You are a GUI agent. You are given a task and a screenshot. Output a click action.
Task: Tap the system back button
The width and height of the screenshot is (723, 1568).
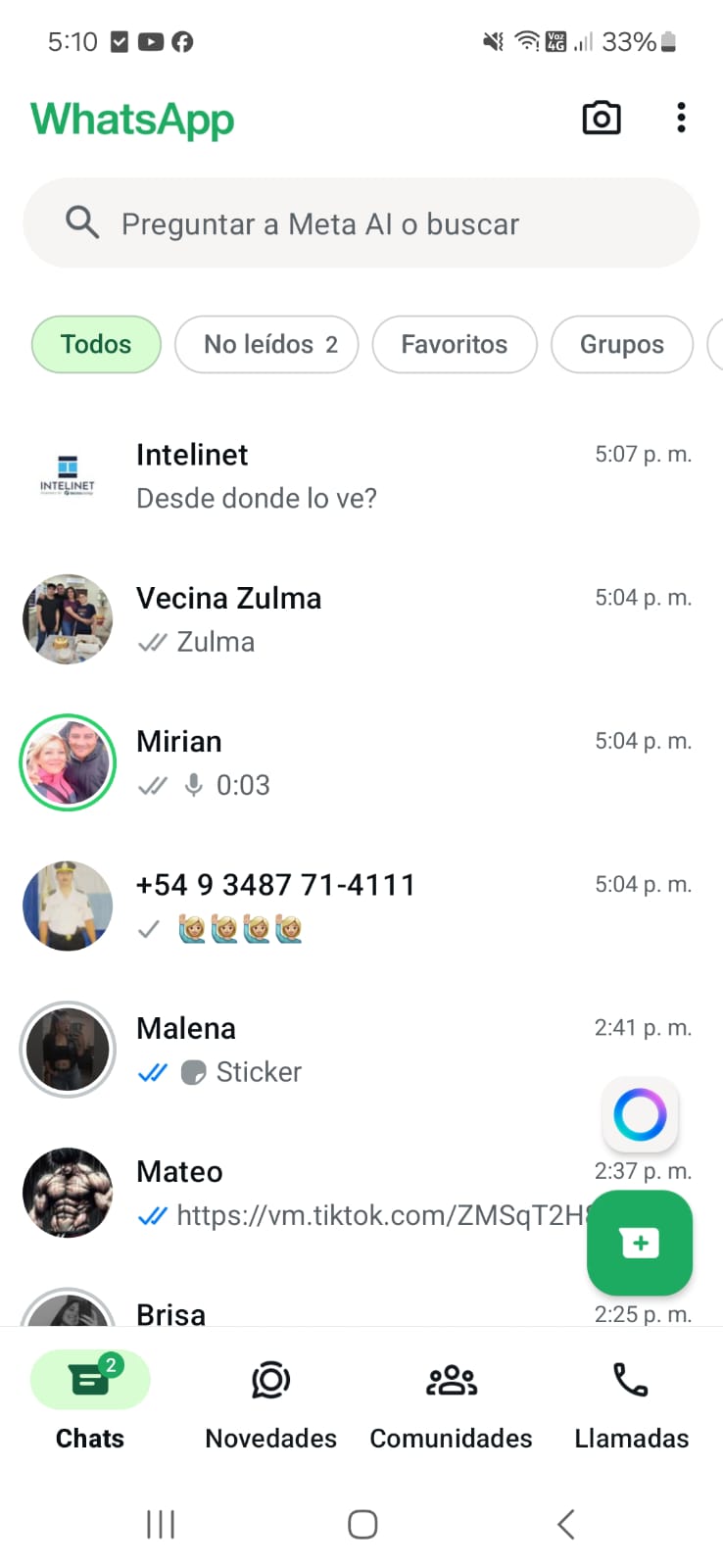point(565,1524)
